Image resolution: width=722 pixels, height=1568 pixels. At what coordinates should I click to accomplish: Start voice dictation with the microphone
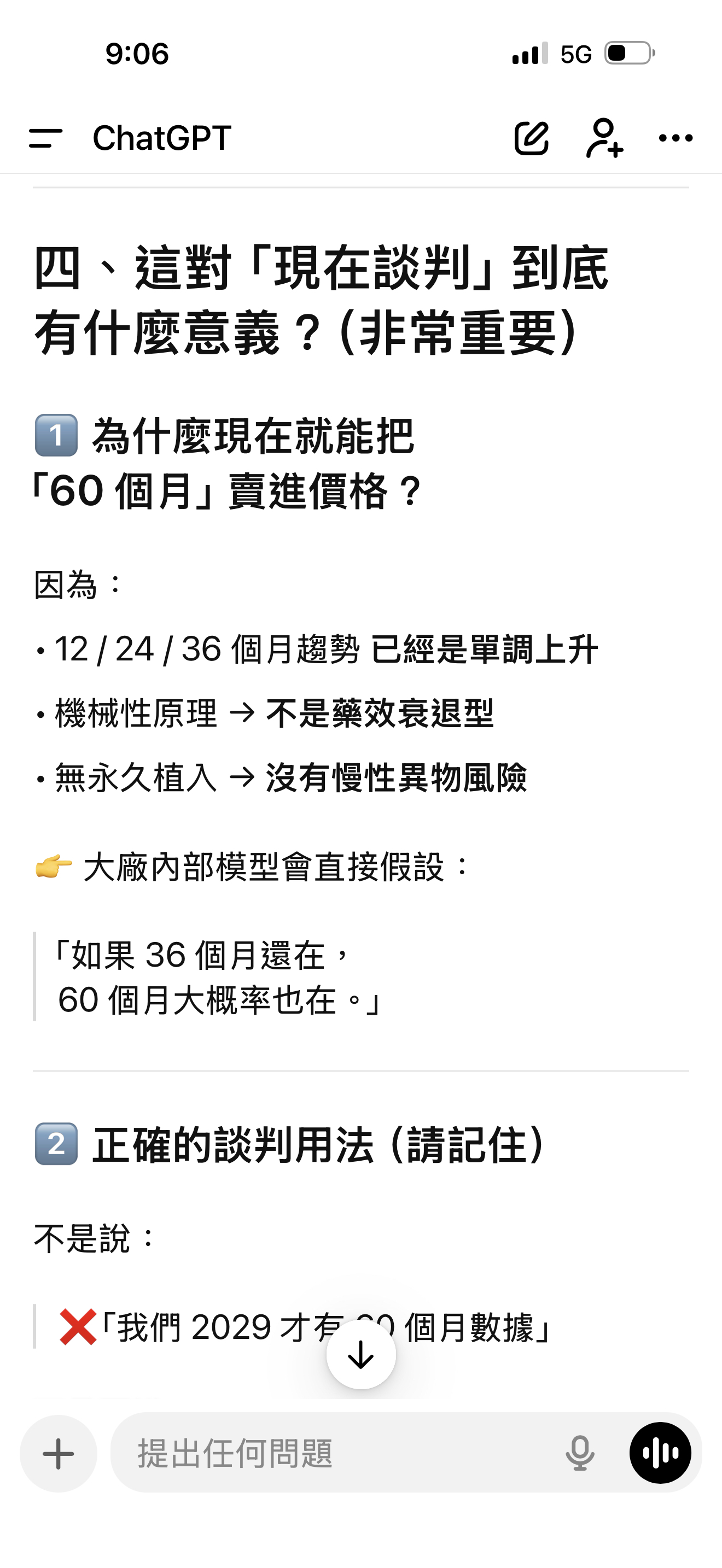click(580, 1454)
